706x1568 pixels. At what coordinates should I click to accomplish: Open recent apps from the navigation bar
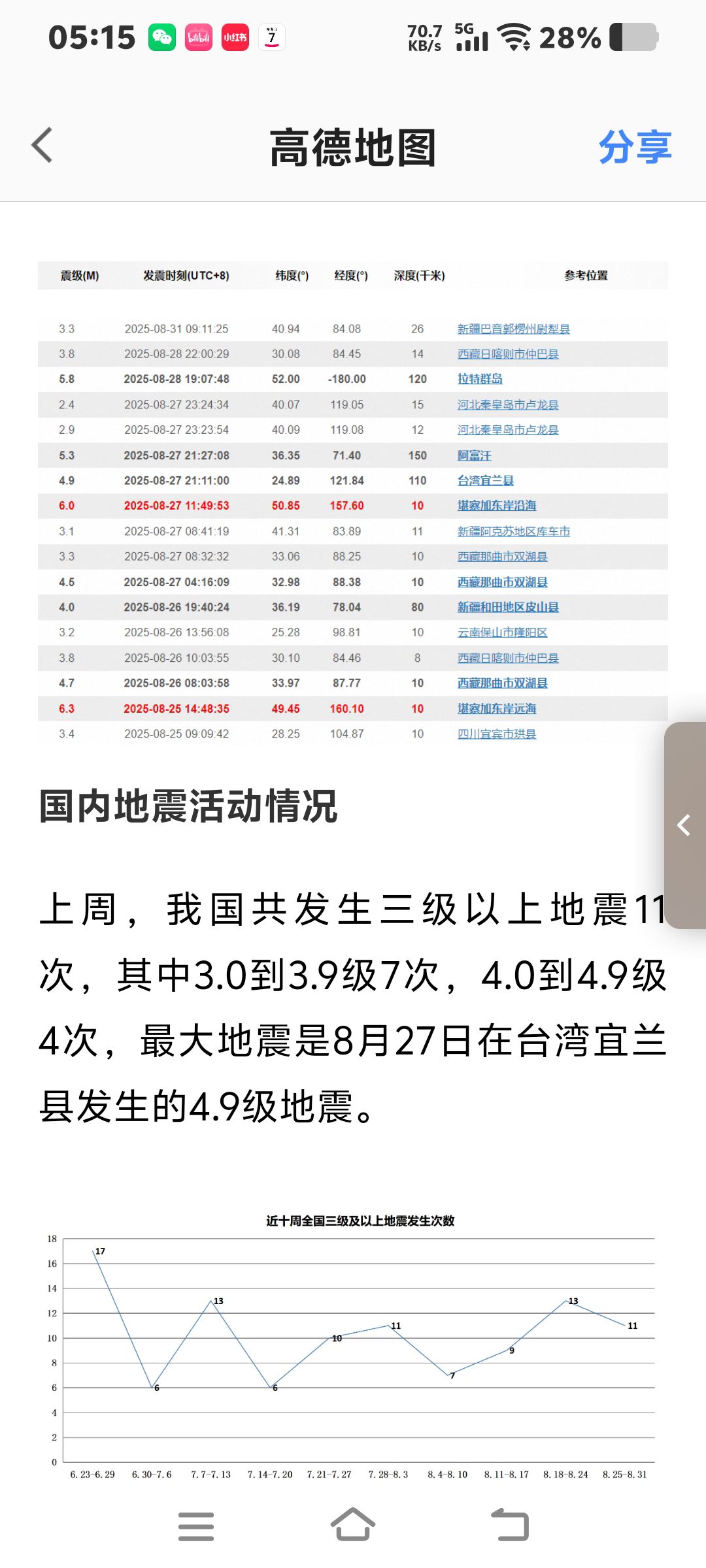[x=196, y=1526]
